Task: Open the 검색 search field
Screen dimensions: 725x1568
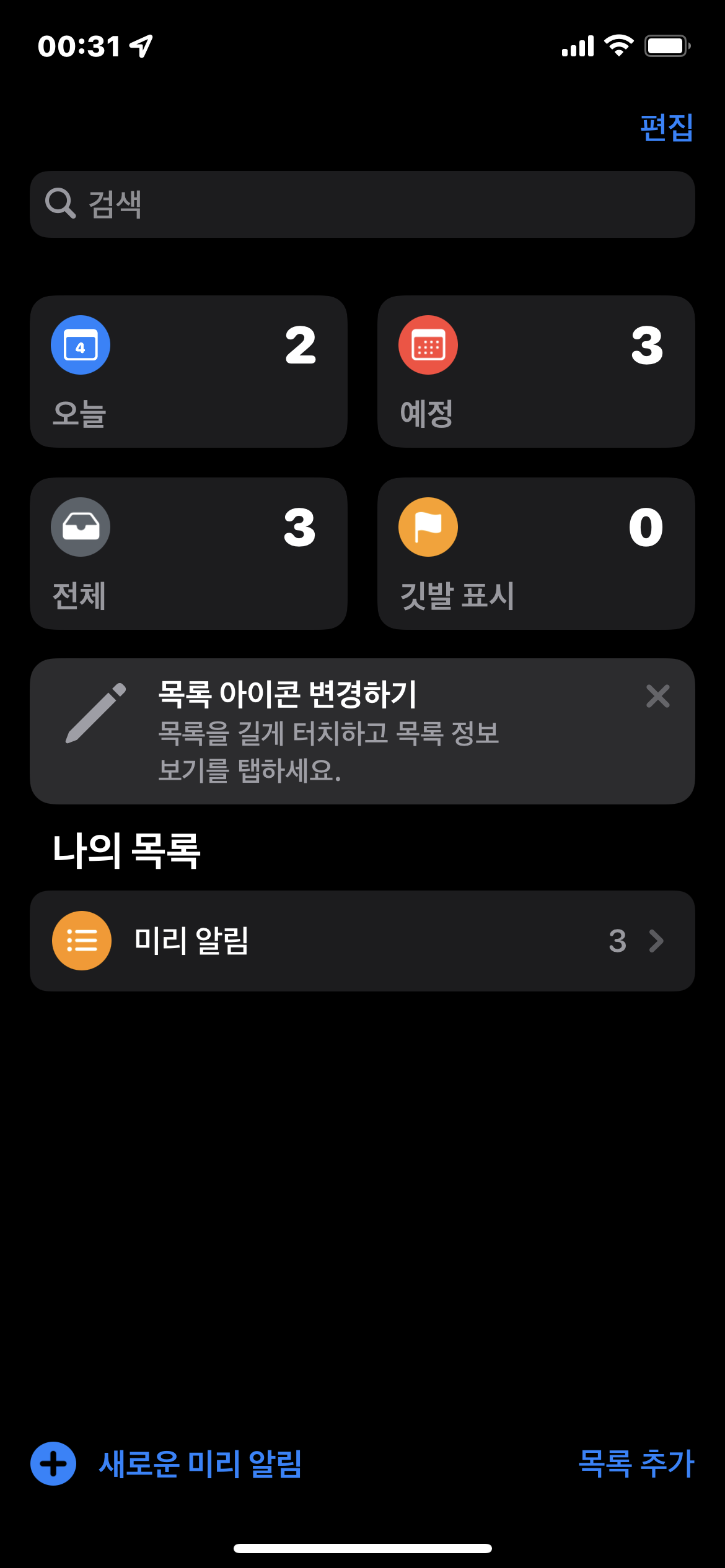Action: pyautogui.click(x=362, y=204)
